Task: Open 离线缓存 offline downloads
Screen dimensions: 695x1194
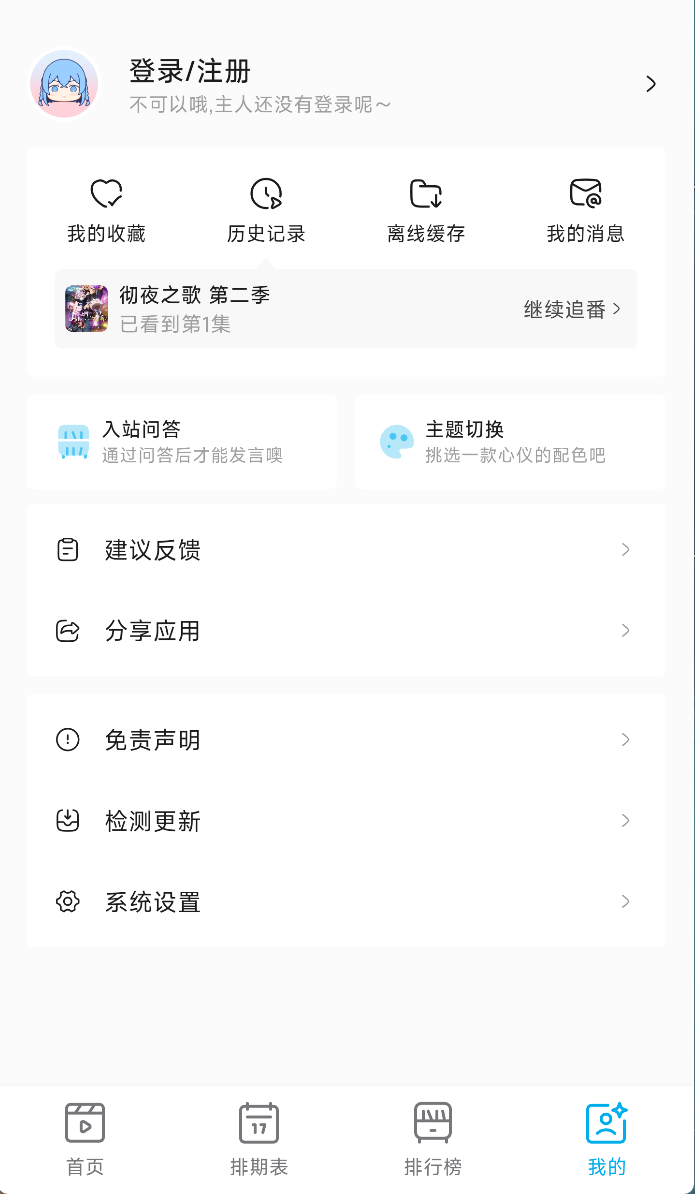Action: click(x=426, y=211)
